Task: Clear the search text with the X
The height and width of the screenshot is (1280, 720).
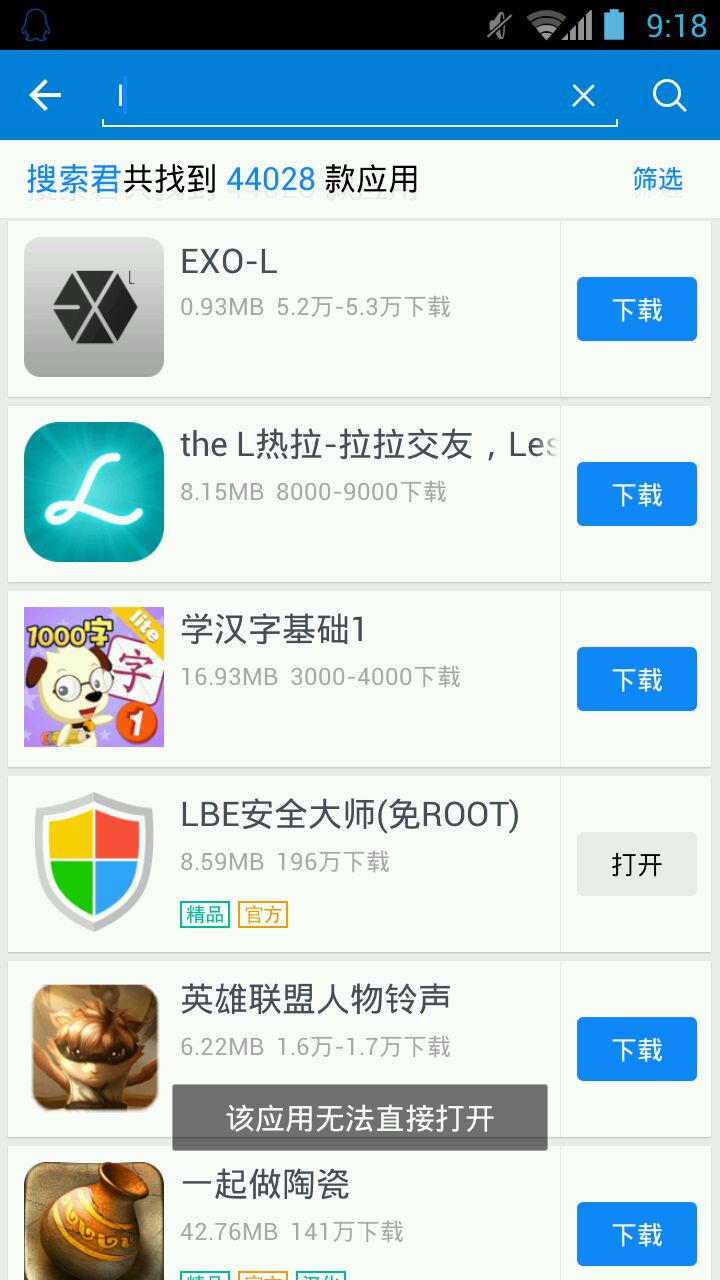Action: point(583,95)
